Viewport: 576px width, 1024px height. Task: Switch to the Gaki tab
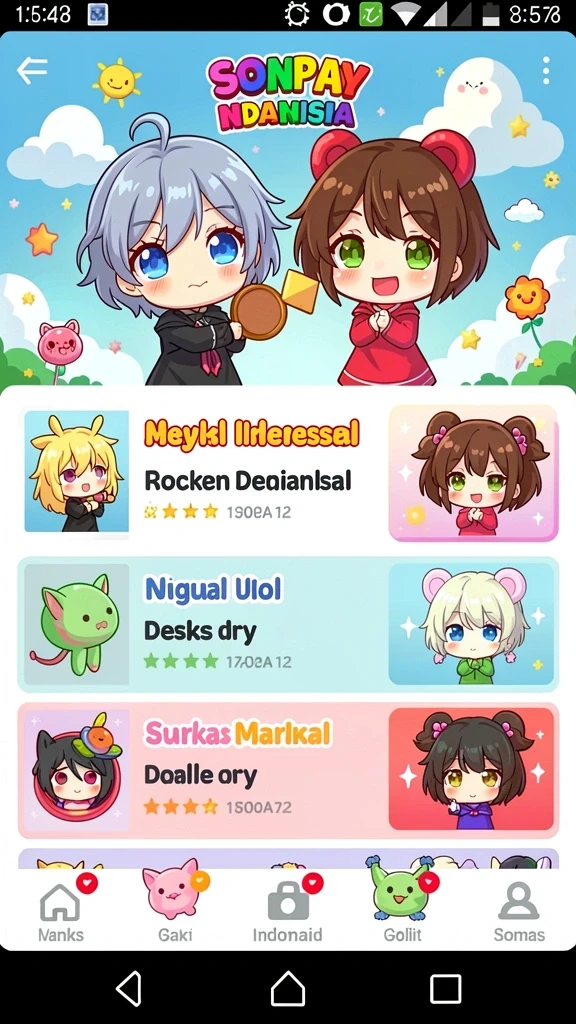tap(174, 912)
